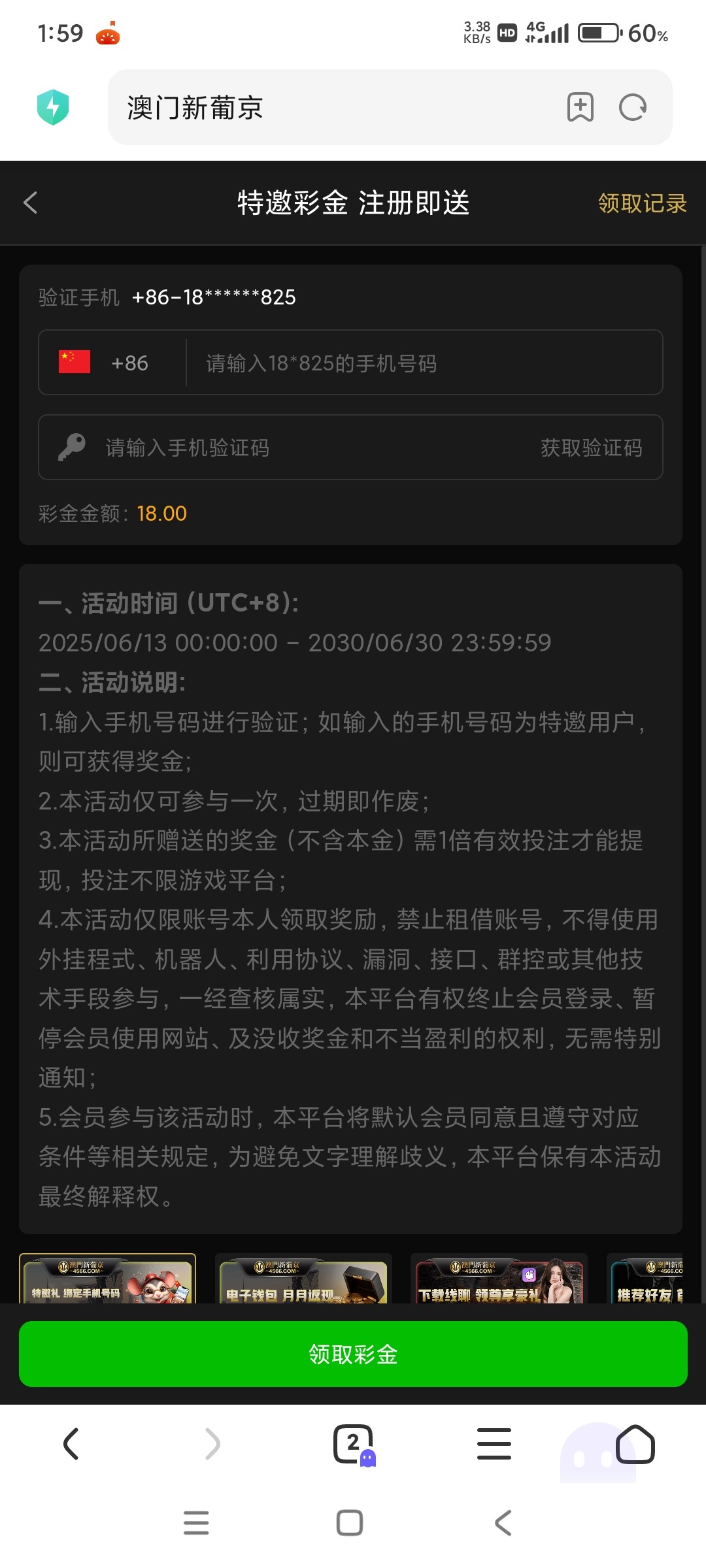This screenshot has height=1568, width=706.
Task: Go to the browser home page
Action: coord(635,1444)
